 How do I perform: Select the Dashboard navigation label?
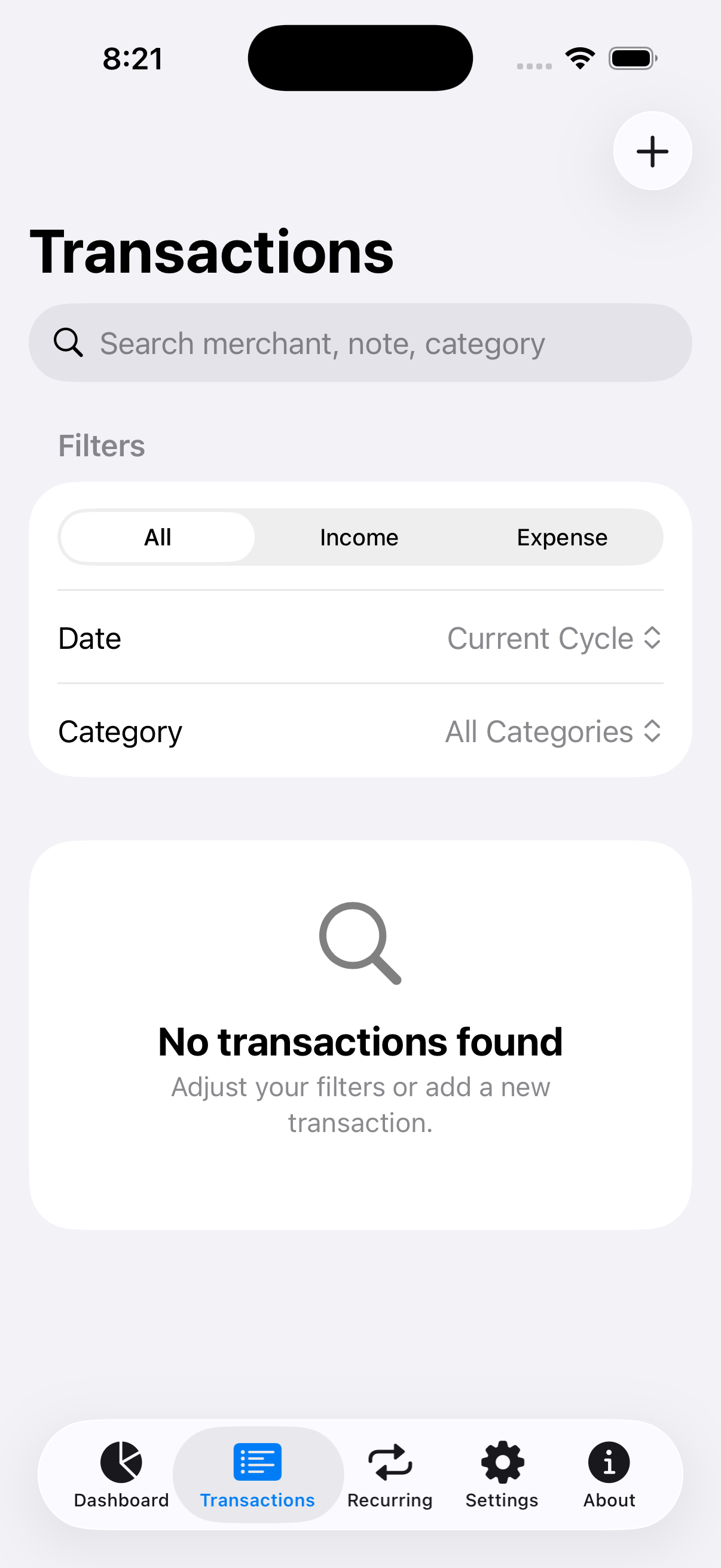point(121,1500)
